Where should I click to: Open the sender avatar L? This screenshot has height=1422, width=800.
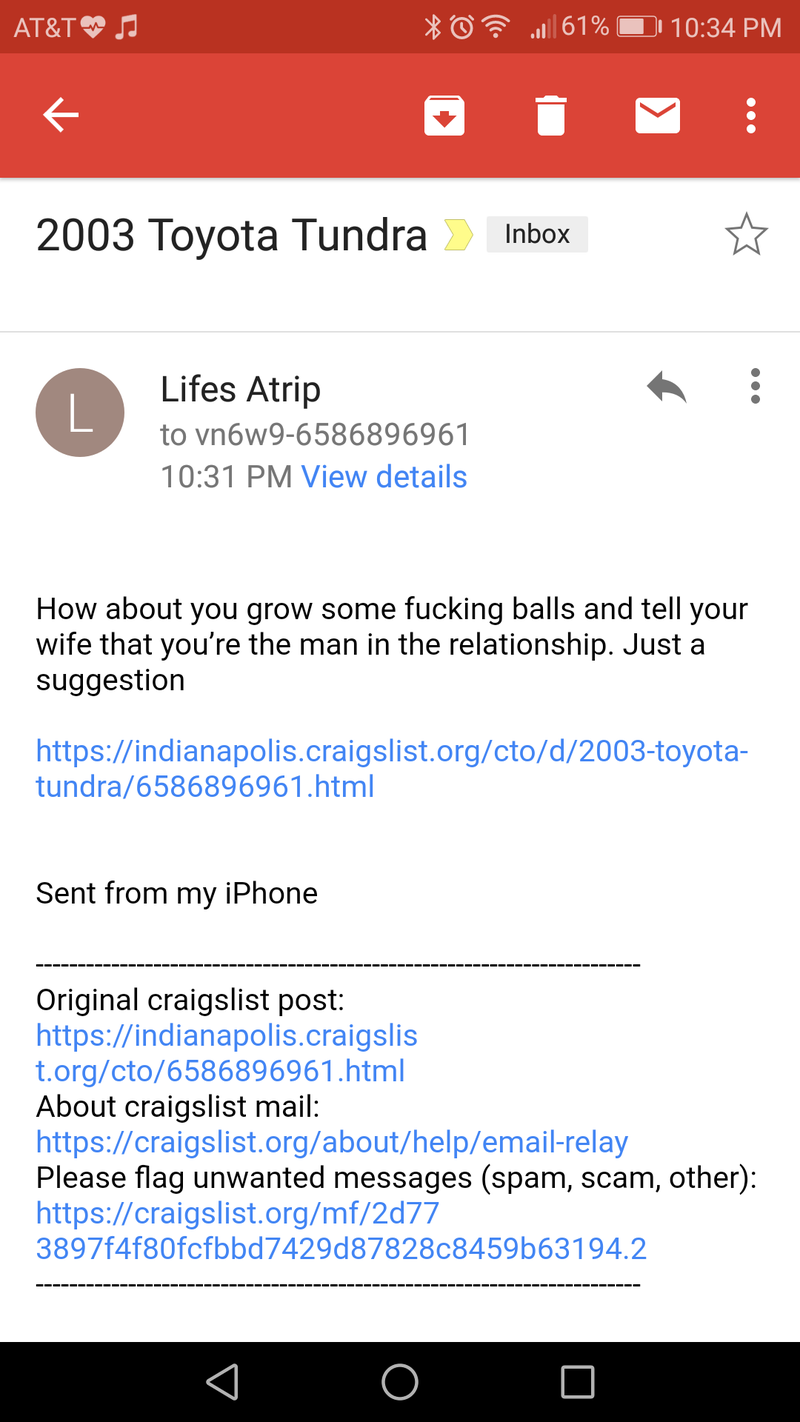pyautogui.click(x=80, y=413)
